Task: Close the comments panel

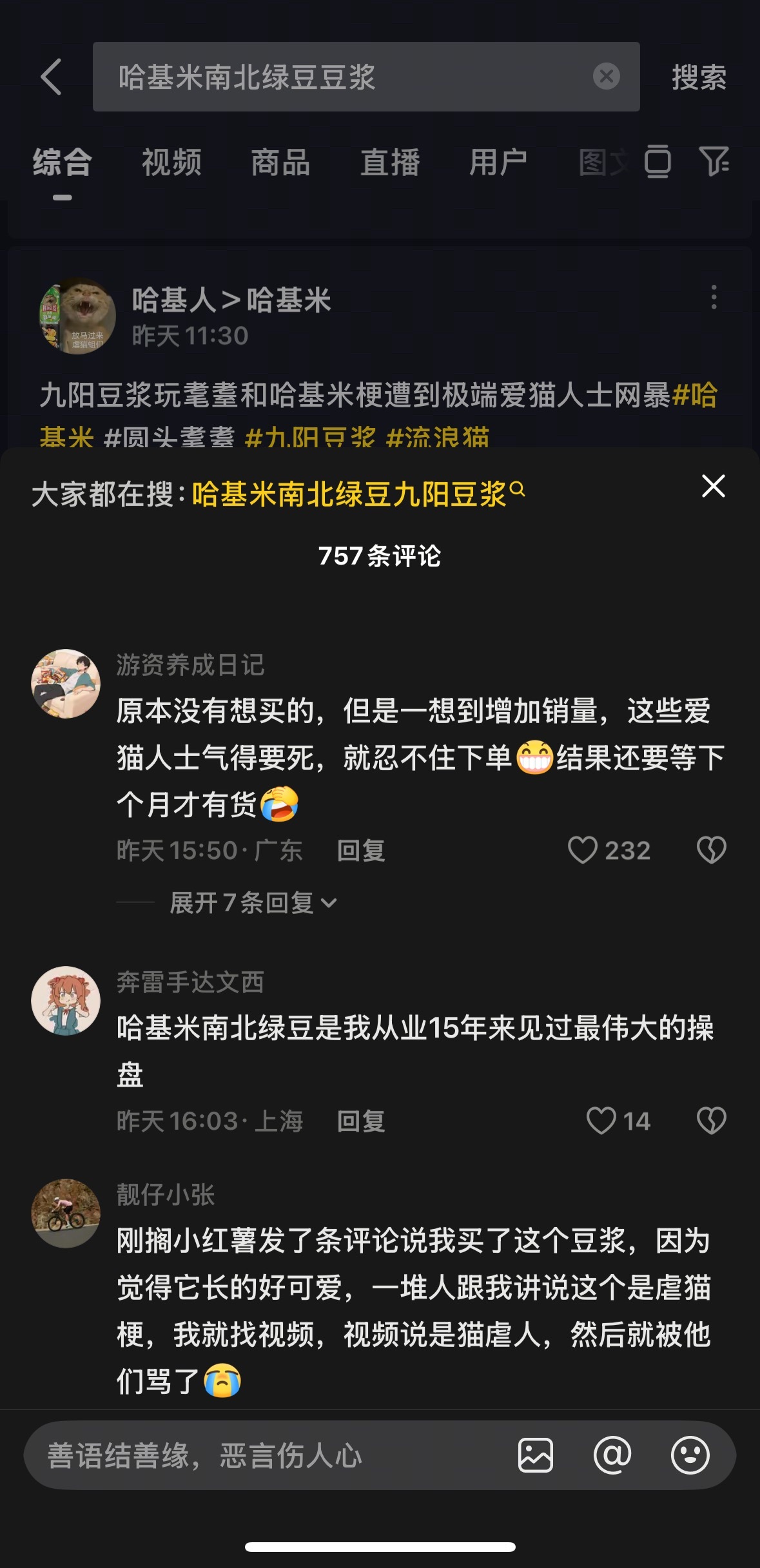Action: pos(713,486)
